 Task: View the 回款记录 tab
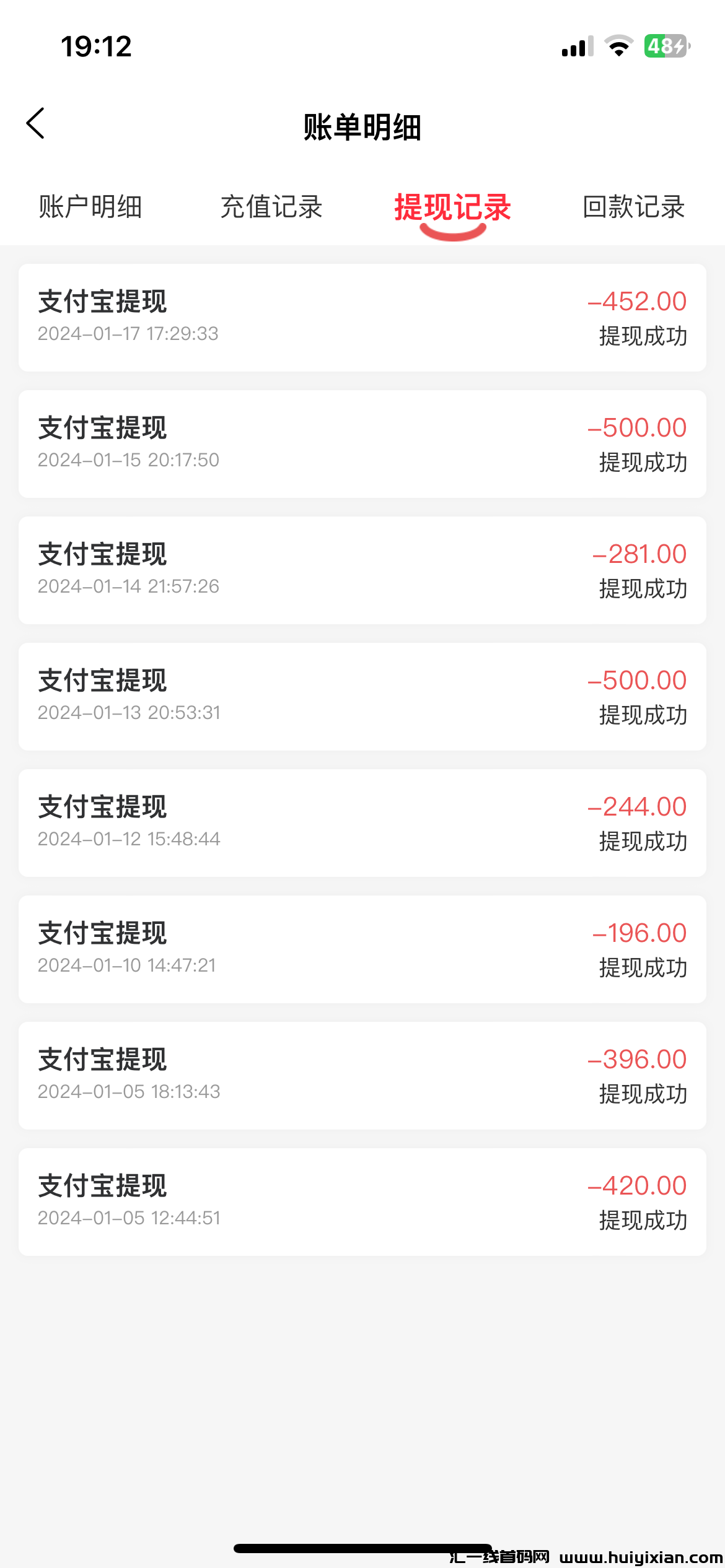point(633,207)
